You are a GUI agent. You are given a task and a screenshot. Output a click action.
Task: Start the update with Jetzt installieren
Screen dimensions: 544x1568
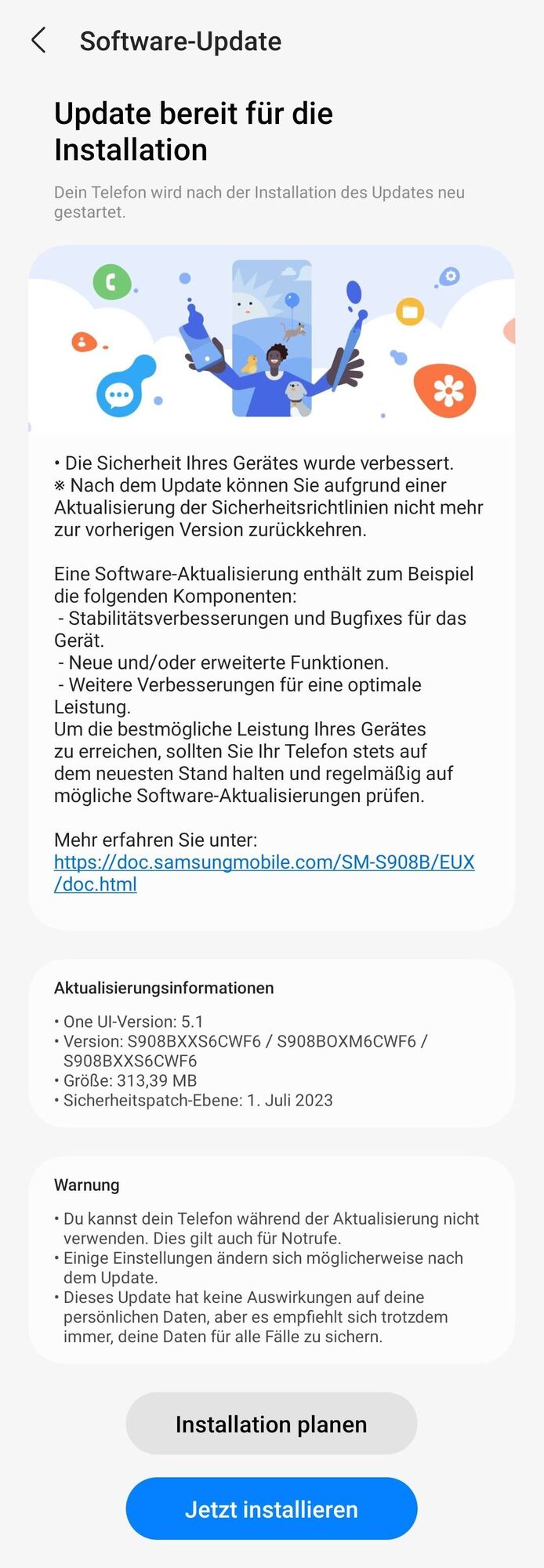(271, 1509)
